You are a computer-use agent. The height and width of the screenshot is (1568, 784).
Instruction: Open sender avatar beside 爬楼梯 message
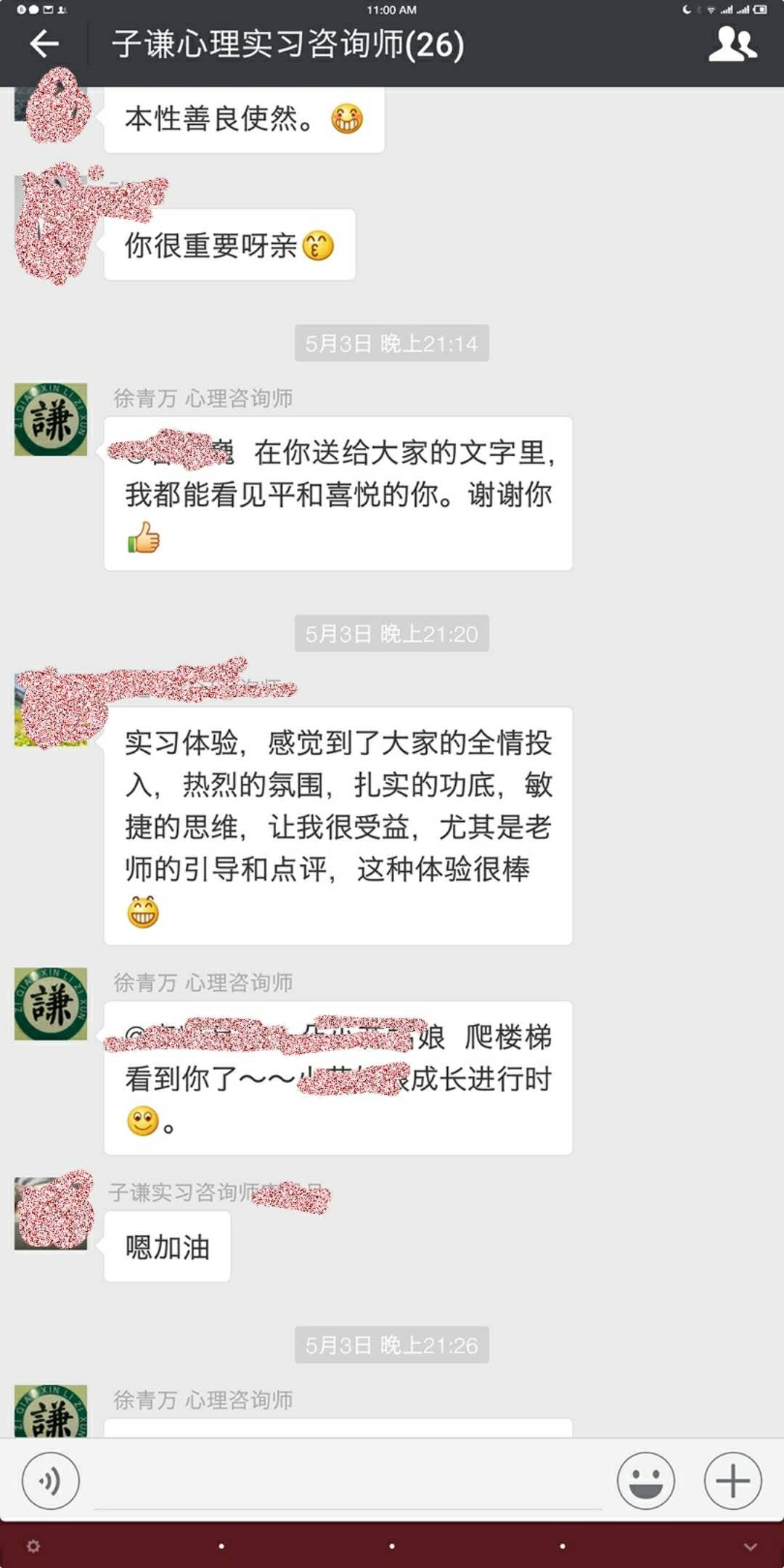pyautogui.click(x=51, y=1003)
